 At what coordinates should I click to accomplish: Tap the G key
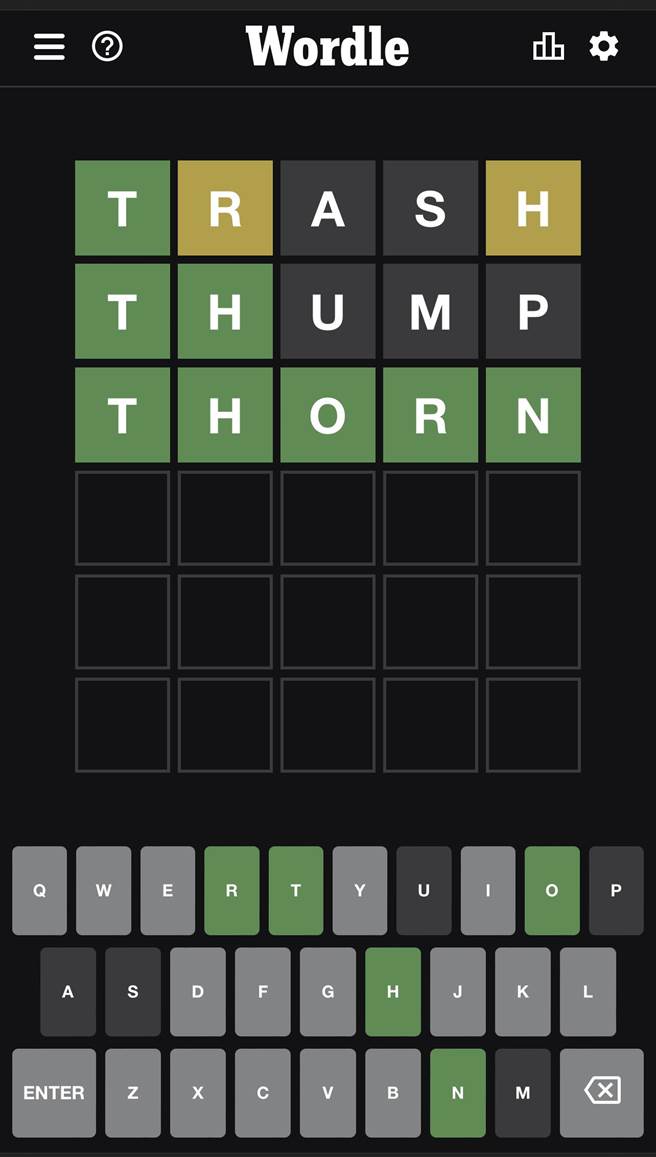point(328,992)
